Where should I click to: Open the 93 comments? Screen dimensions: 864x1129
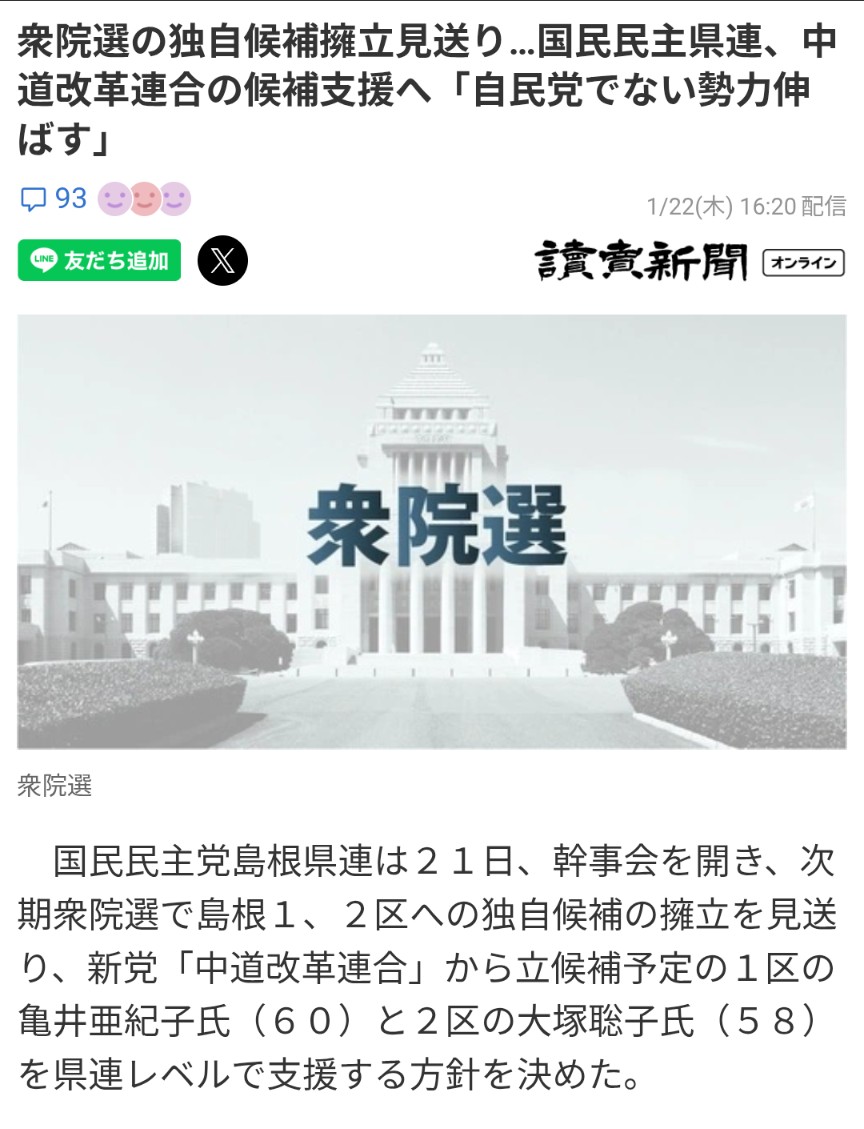[x=54, y=199]
